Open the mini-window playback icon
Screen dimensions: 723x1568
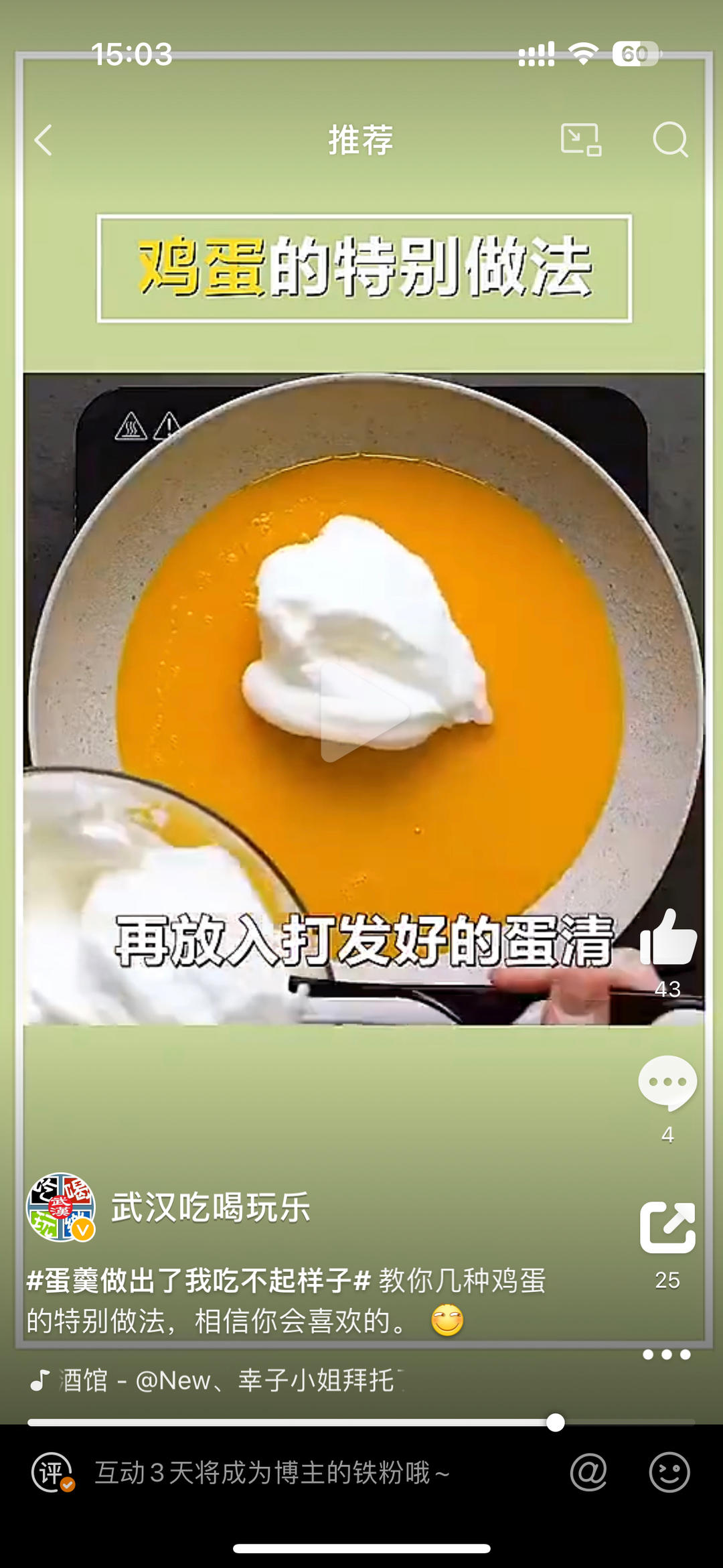(580, 140)
